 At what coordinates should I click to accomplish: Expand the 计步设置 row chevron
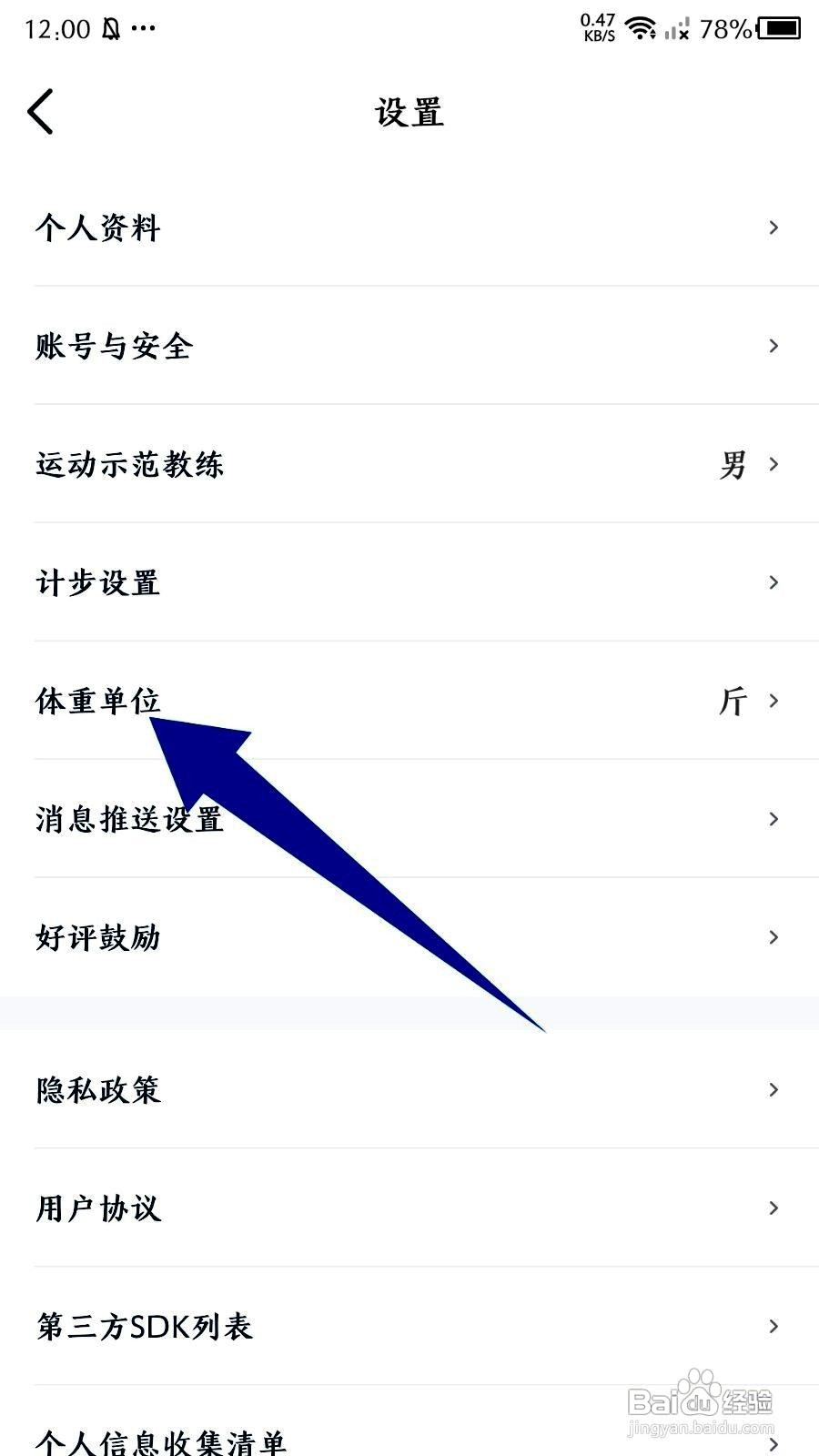(773, 582)
